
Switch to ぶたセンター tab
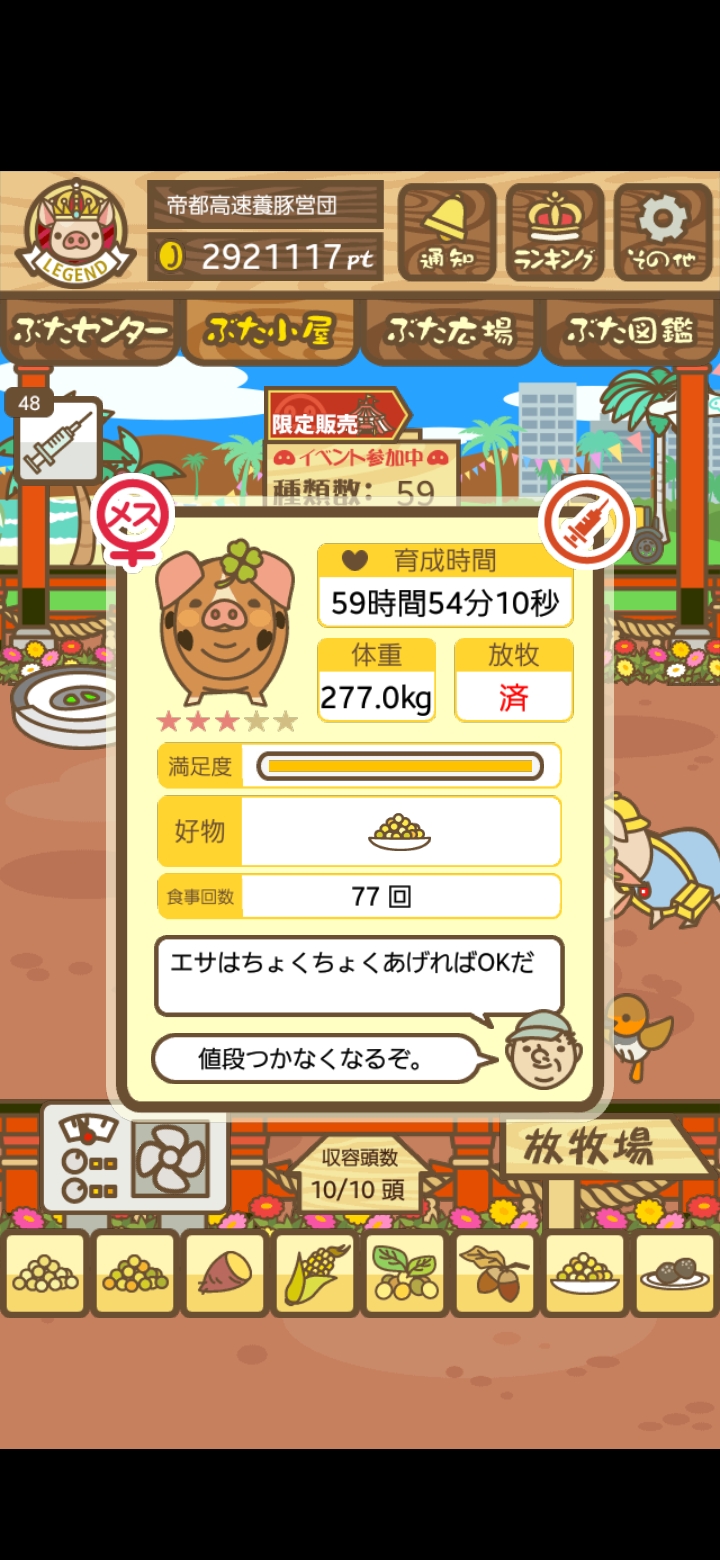coord(90,331)
